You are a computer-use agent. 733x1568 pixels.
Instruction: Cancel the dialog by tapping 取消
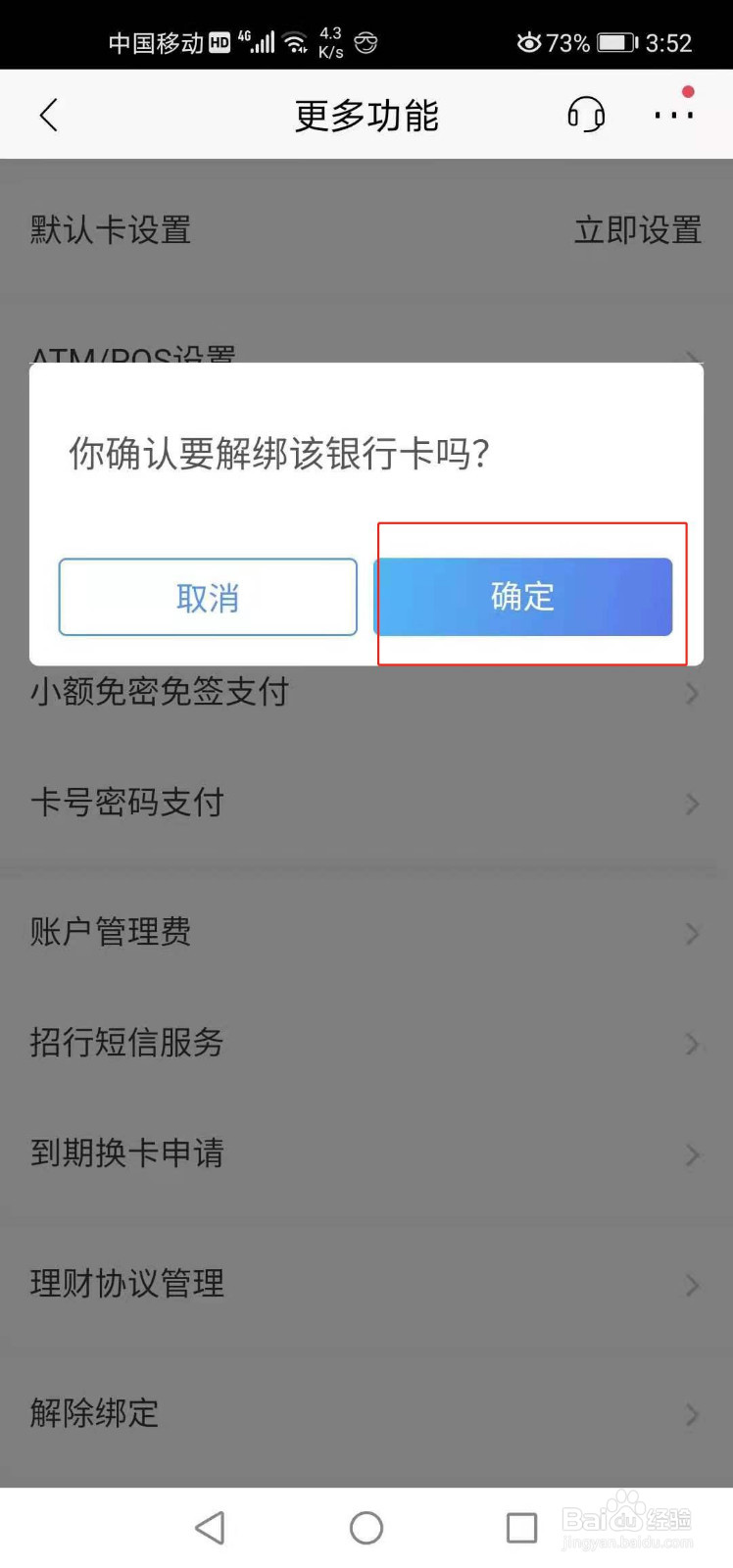[x=208, y=596]
